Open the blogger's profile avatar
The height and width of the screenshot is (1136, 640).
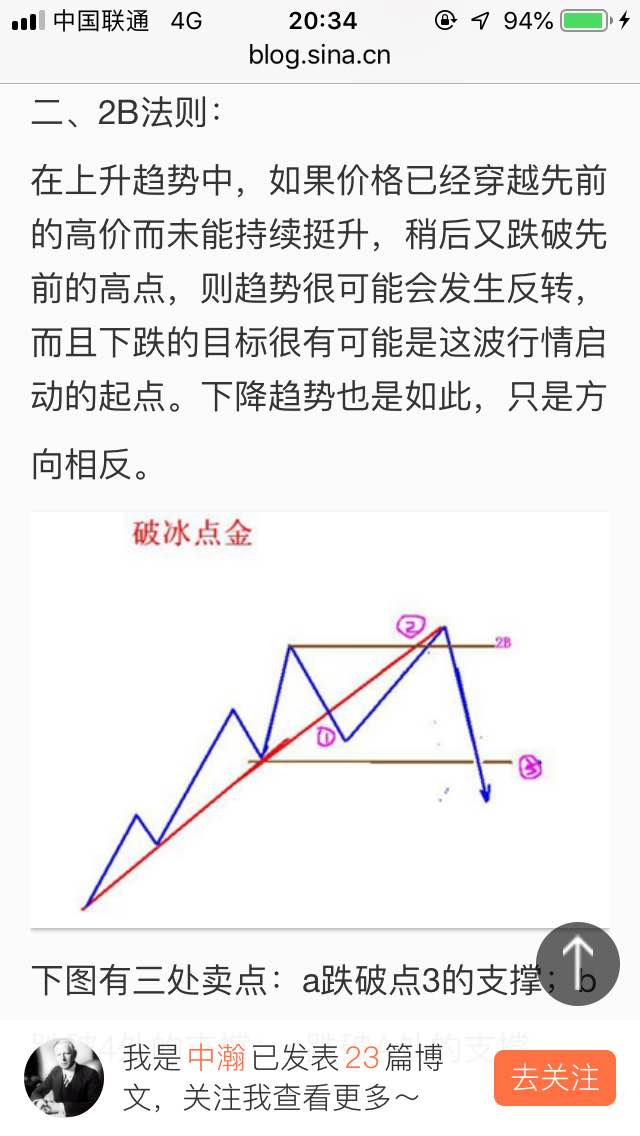tap(64, 1078)
